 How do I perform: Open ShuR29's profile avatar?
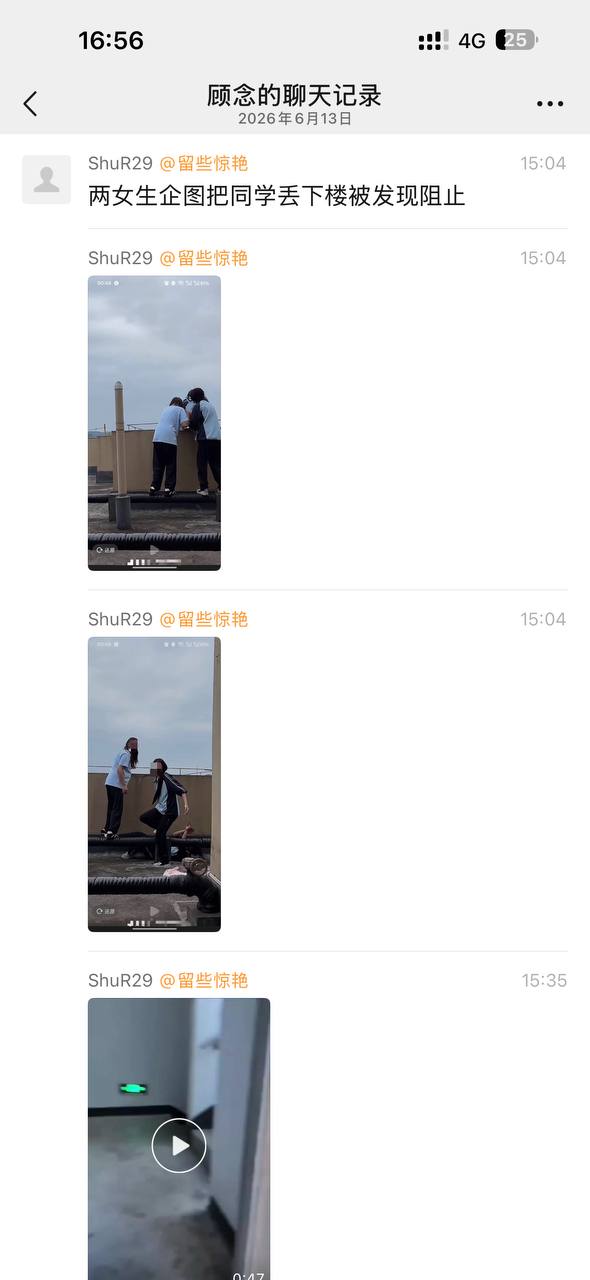pyautogui.click(x=46, y=180)
